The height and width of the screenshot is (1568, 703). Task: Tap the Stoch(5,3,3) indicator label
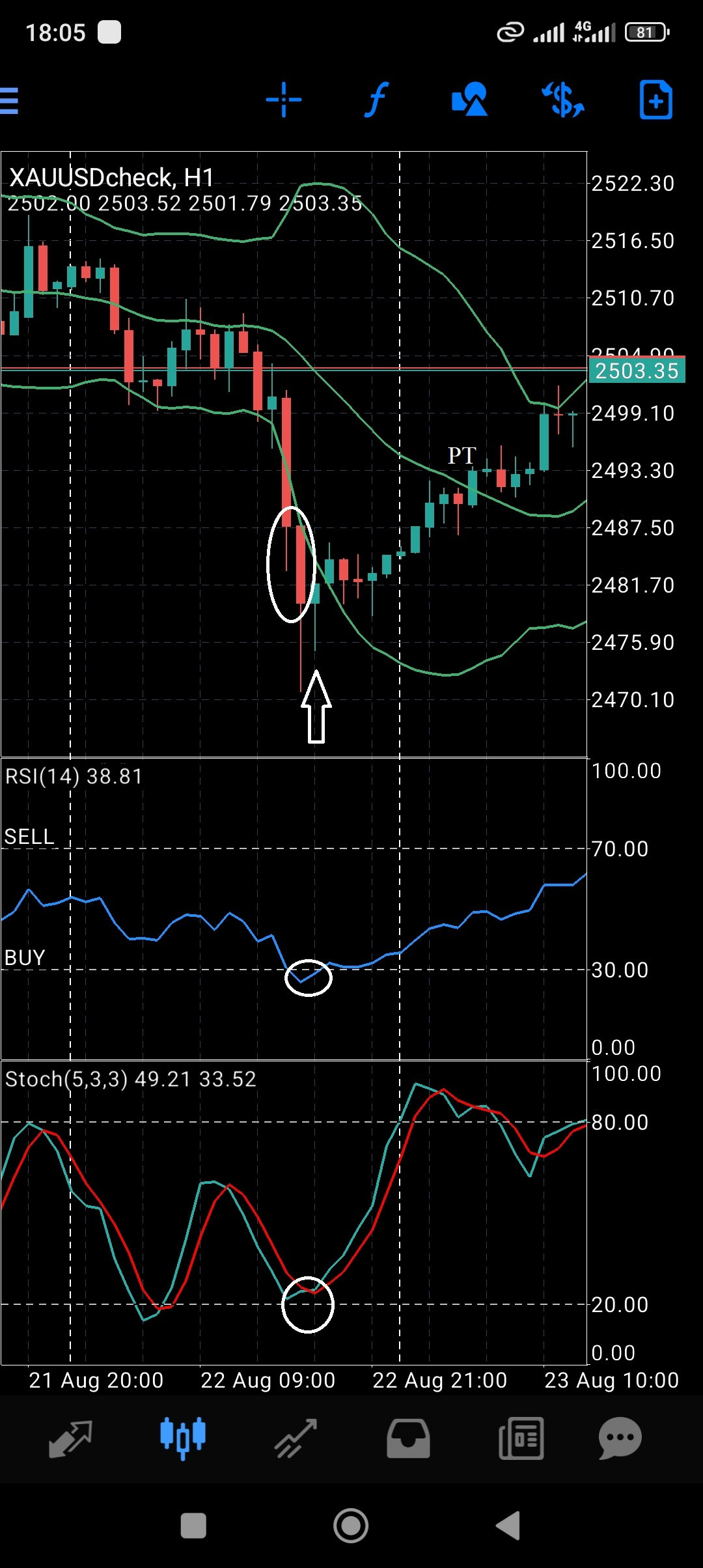[130, 1078]
